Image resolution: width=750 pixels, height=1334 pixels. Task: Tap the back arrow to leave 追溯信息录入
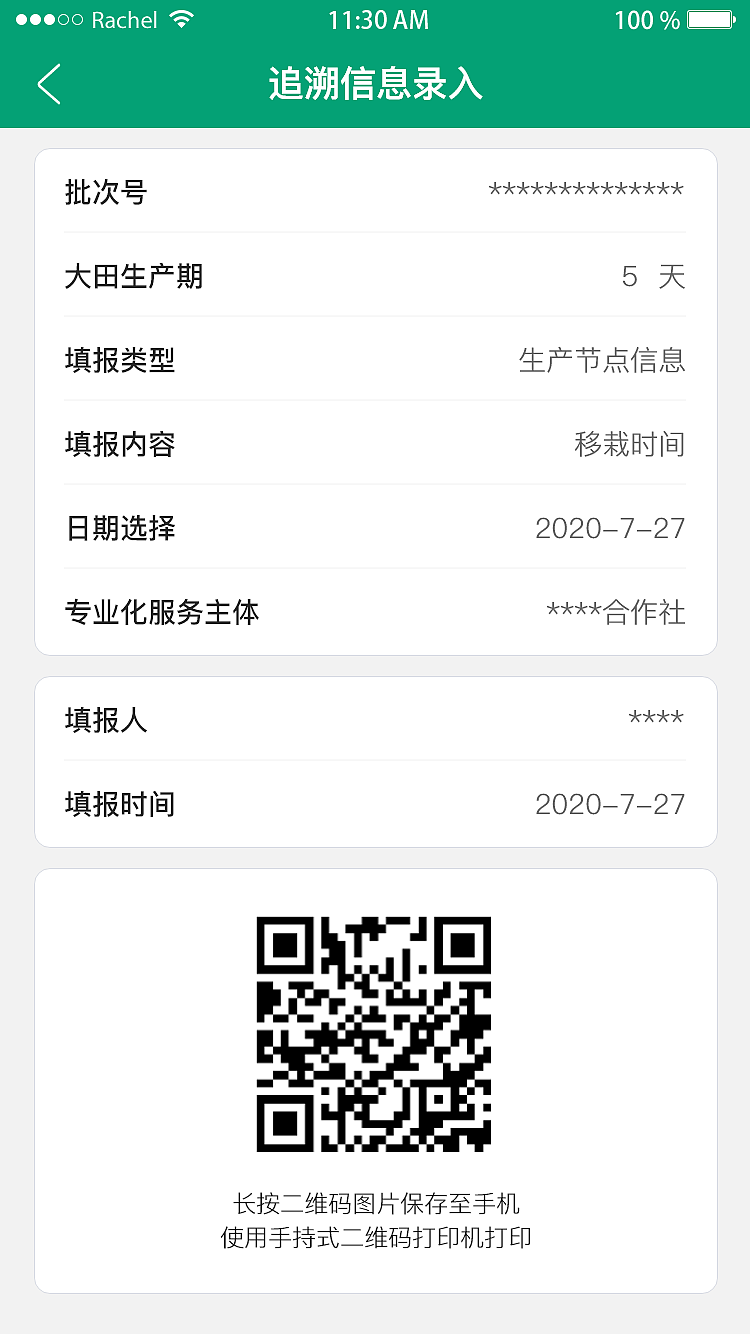click(x=50, y=85)
